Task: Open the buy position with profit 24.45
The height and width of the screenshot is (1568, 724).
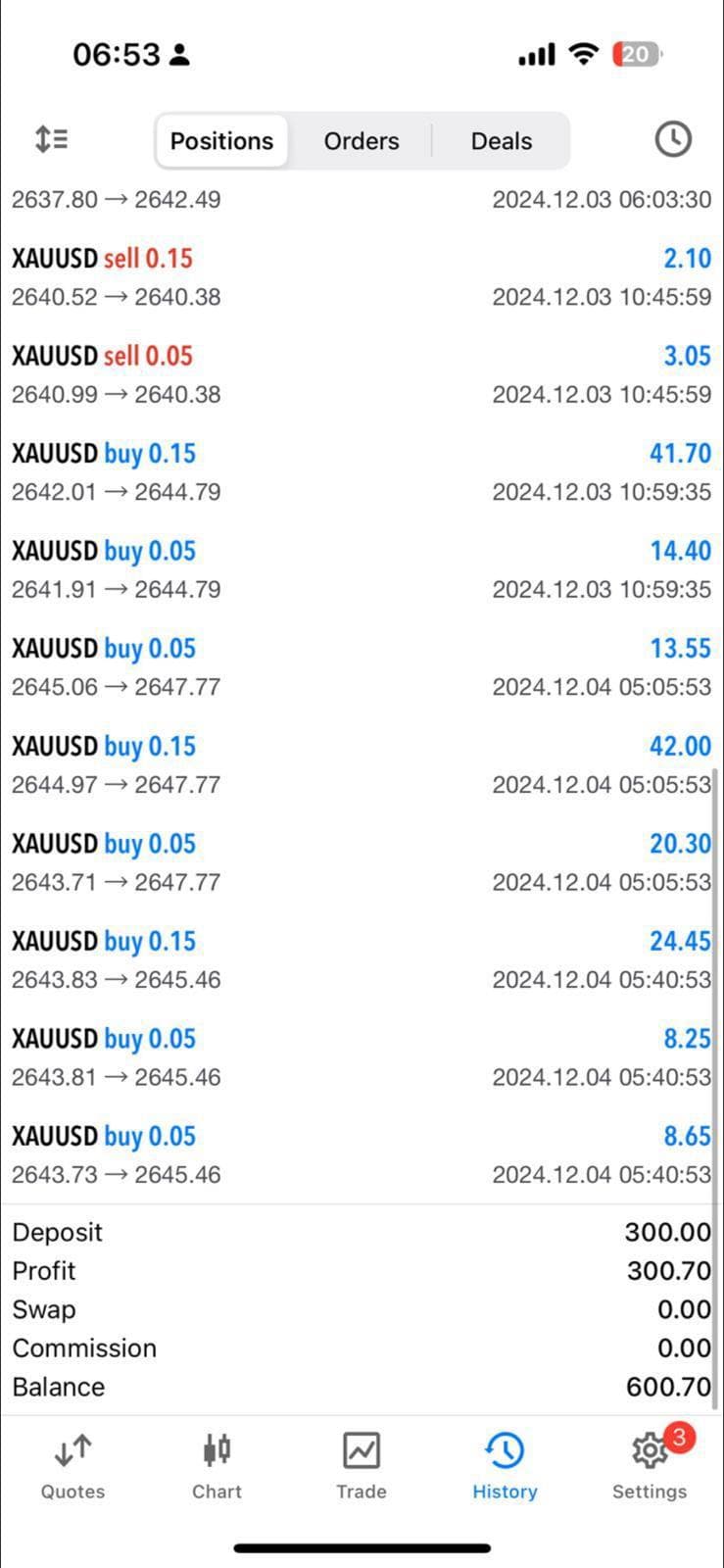Action: (x=362, y=959)
